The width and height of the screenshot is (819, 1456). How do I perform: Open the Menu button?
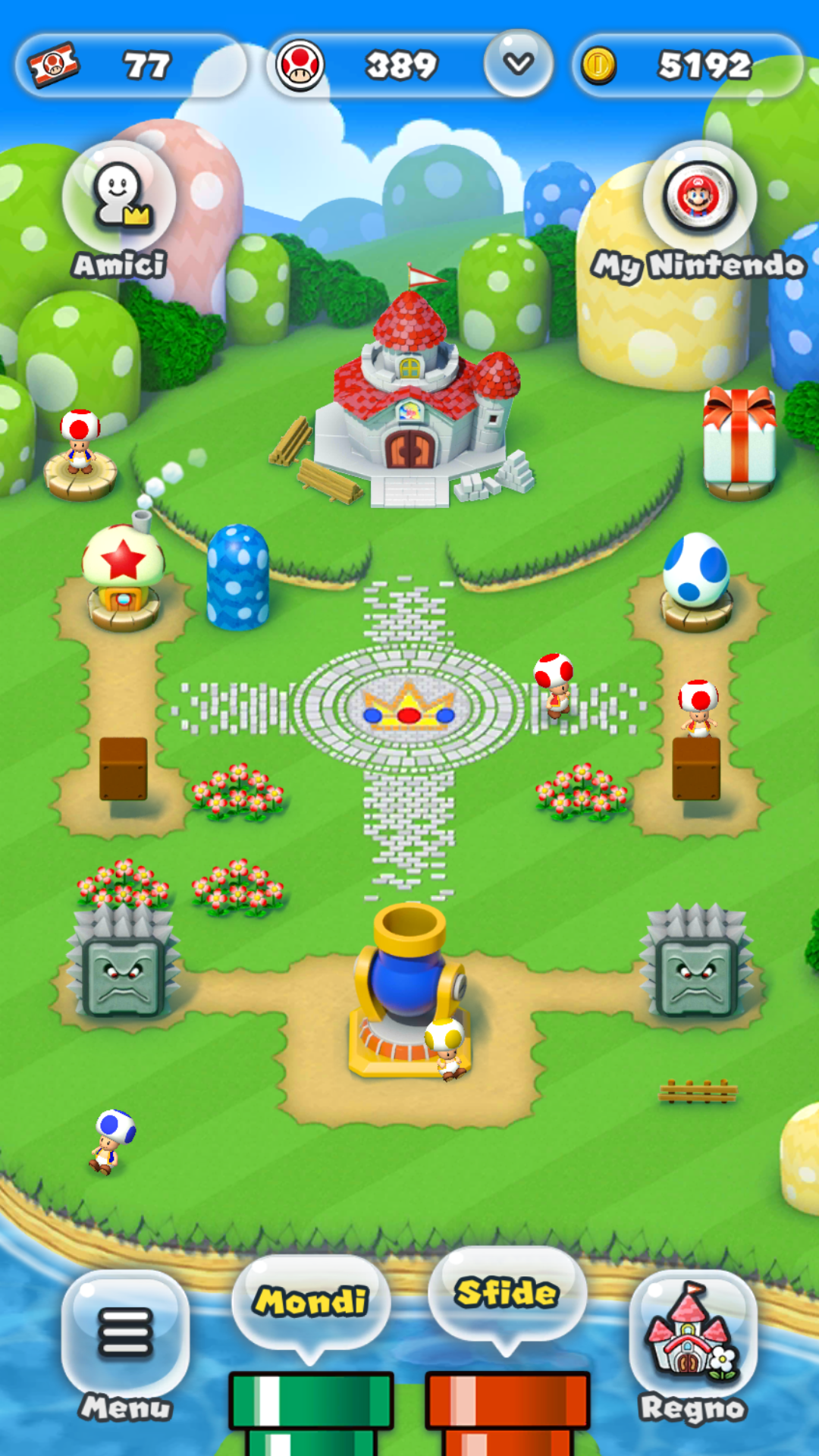pos(126,1346)
